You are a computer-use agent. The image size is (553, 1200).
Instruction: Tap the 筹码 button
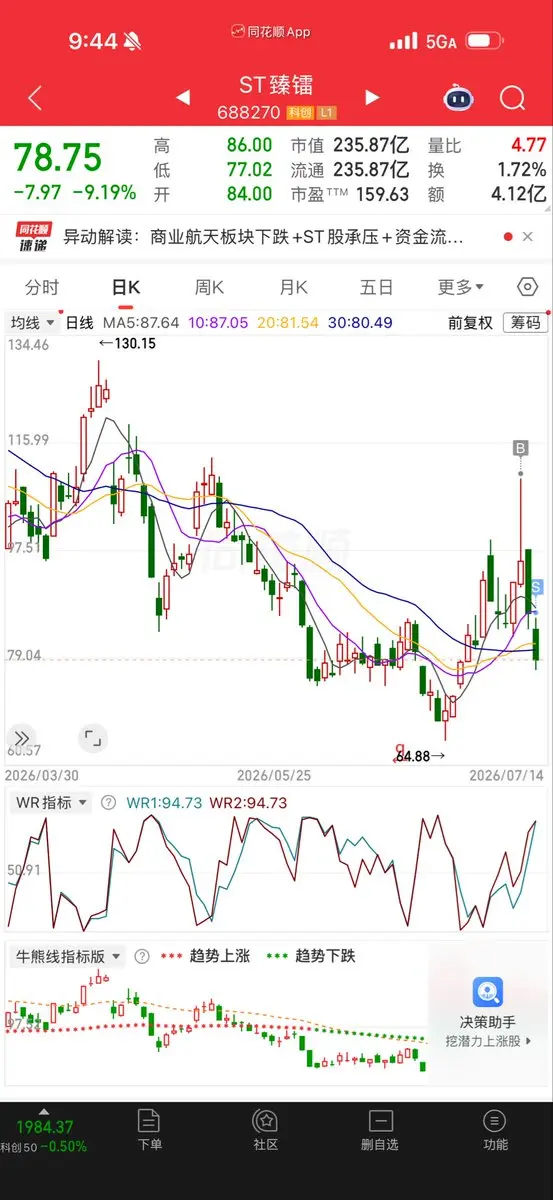coord(525,323)
